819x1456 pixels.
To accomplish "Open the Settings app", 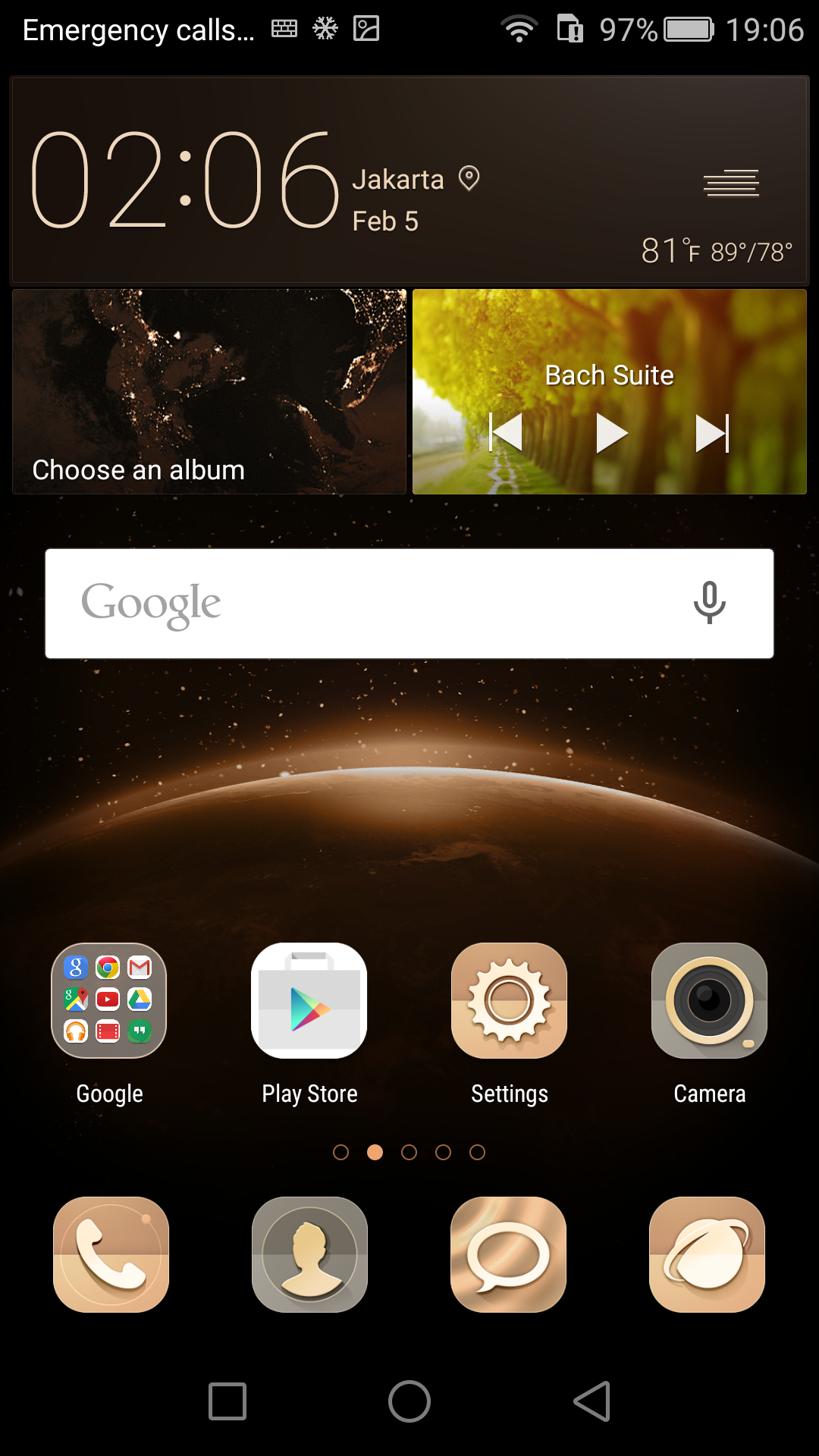I will [509, 1001].
